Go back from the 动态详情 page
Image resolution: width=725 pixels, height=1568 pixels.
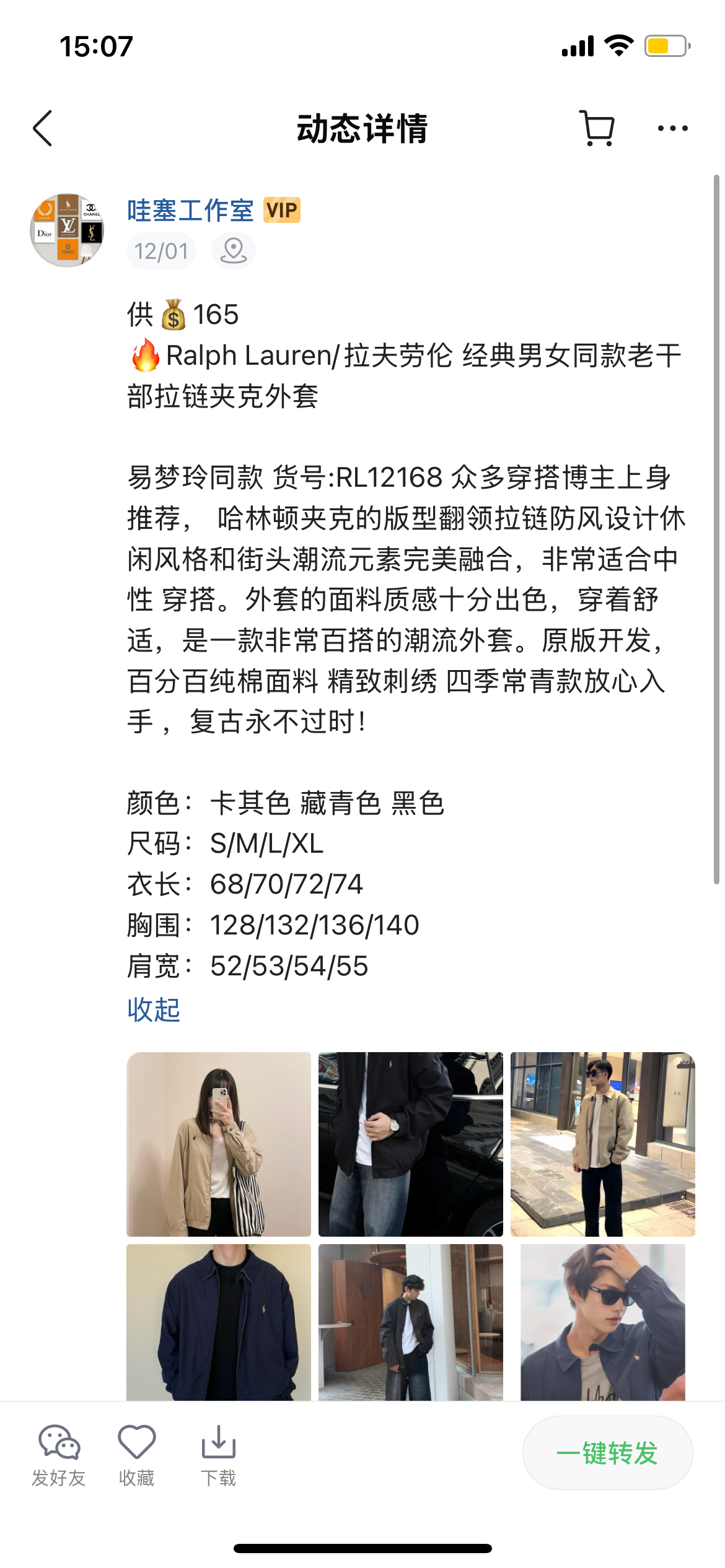(x=42, y=129)
